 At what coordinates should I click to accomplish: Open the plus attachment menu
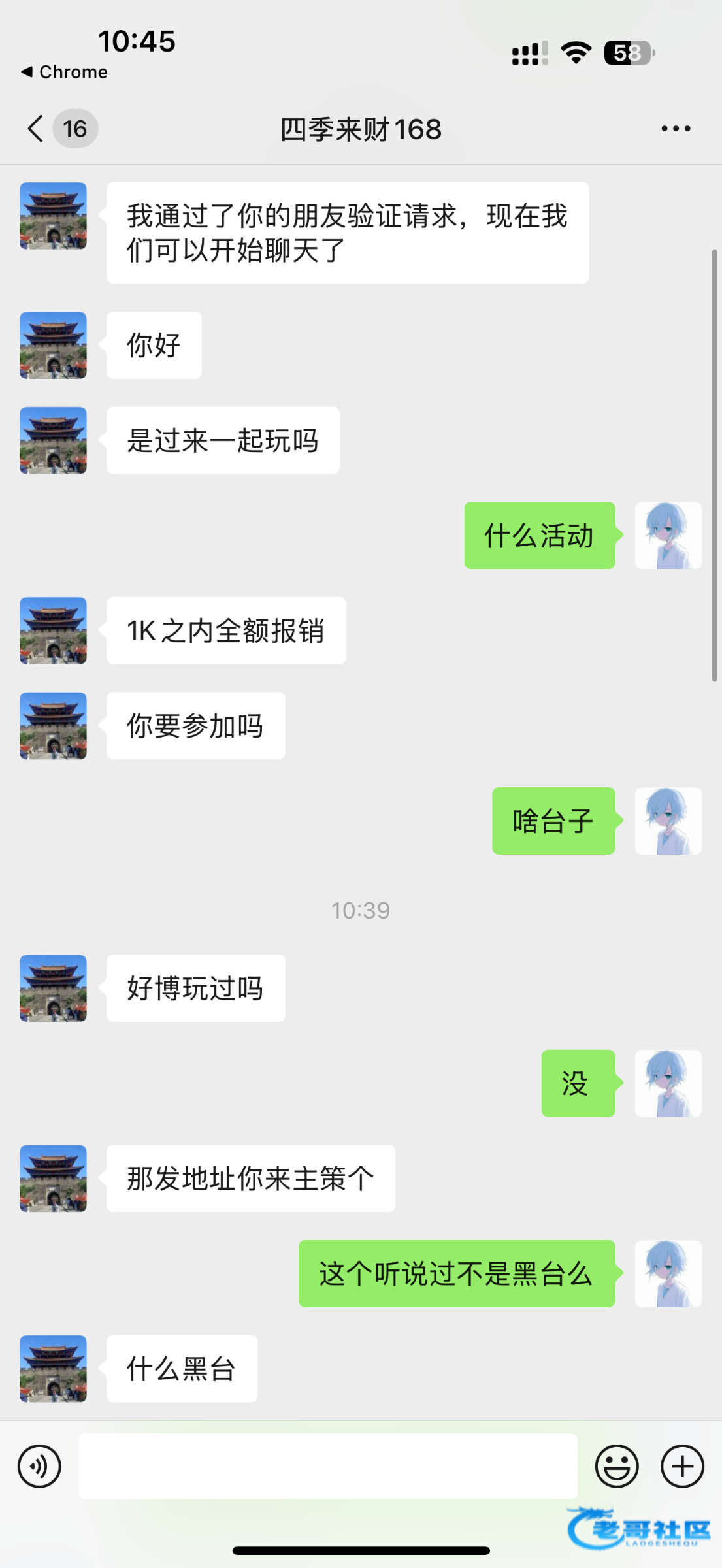pos(682,1467)
